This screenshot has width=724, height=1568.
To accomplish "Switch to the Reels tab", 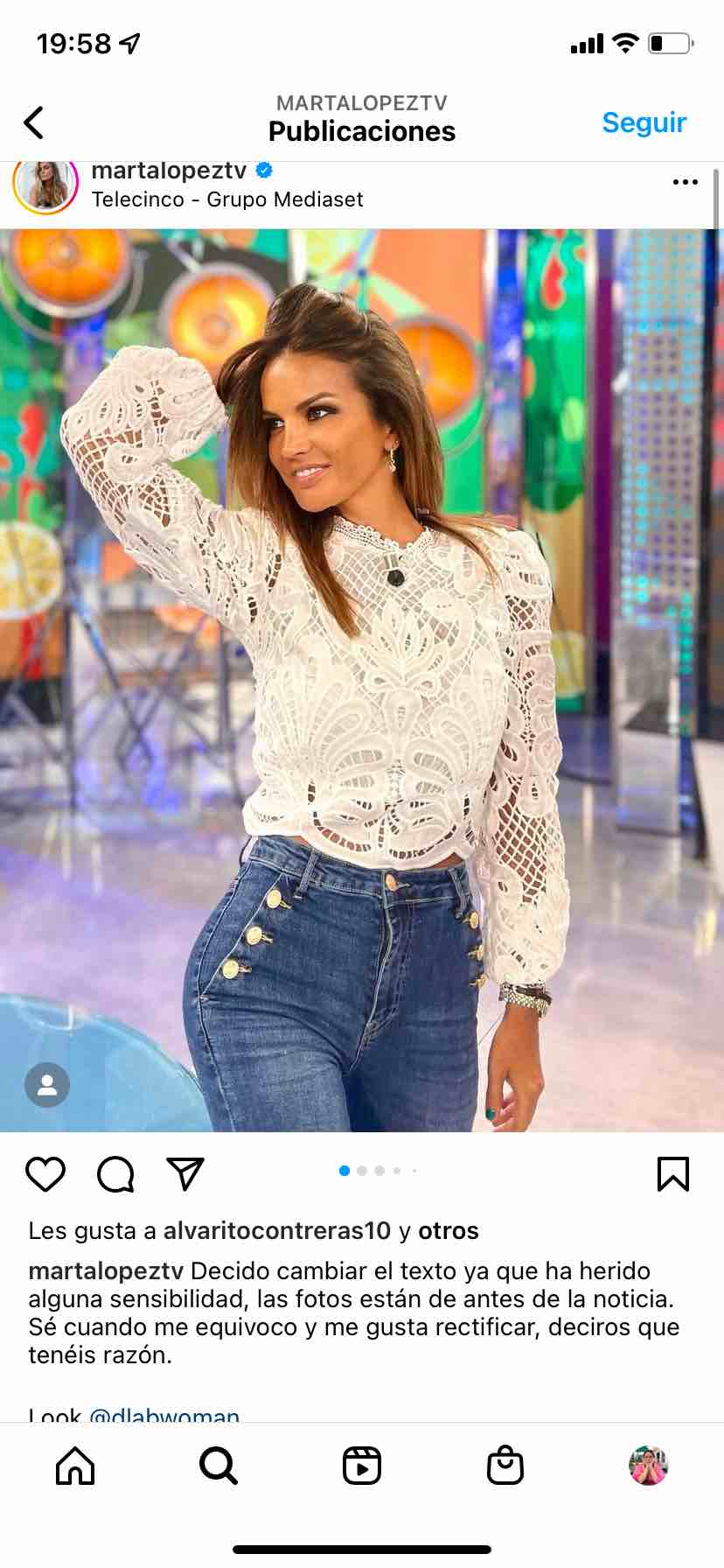I will pyautogui.click(x=362, y=1466).
